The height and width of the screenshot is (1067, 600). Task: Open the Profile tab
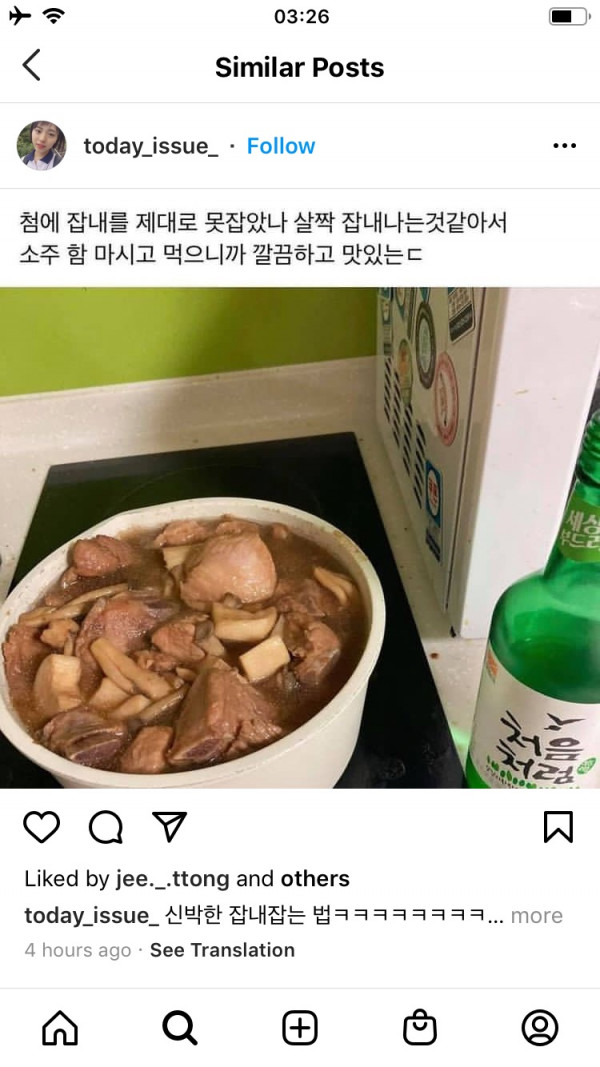(540, 1027)
